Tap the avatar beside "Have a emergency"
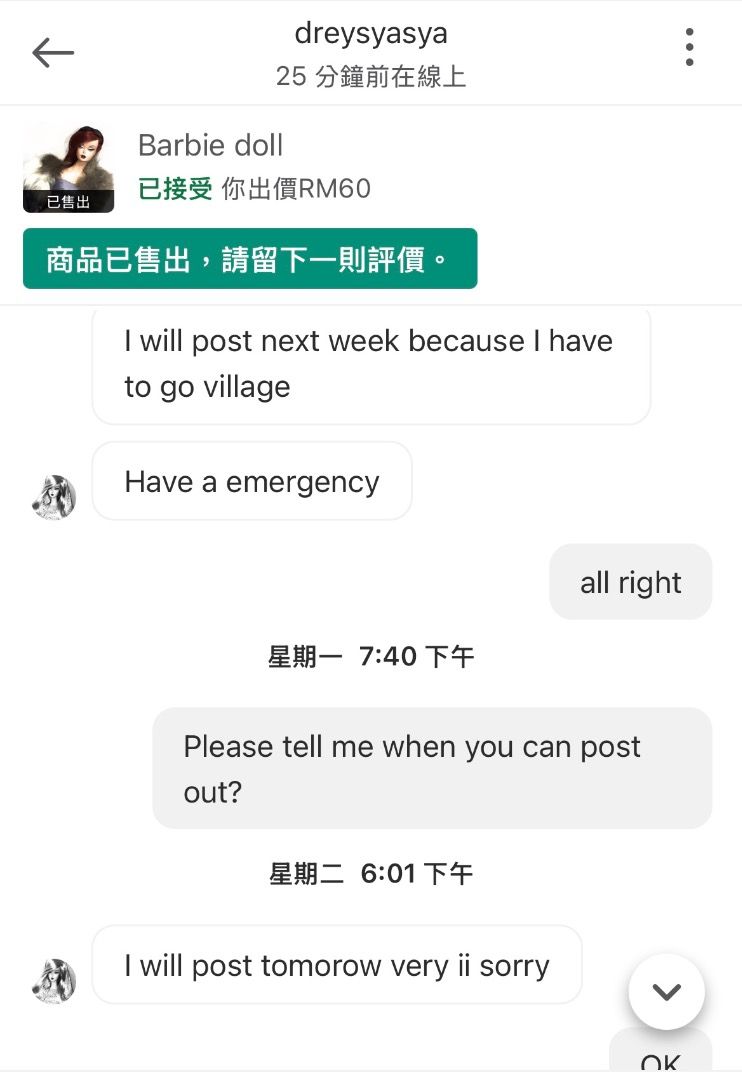742x1080 pixels. (x=54, y=497)
